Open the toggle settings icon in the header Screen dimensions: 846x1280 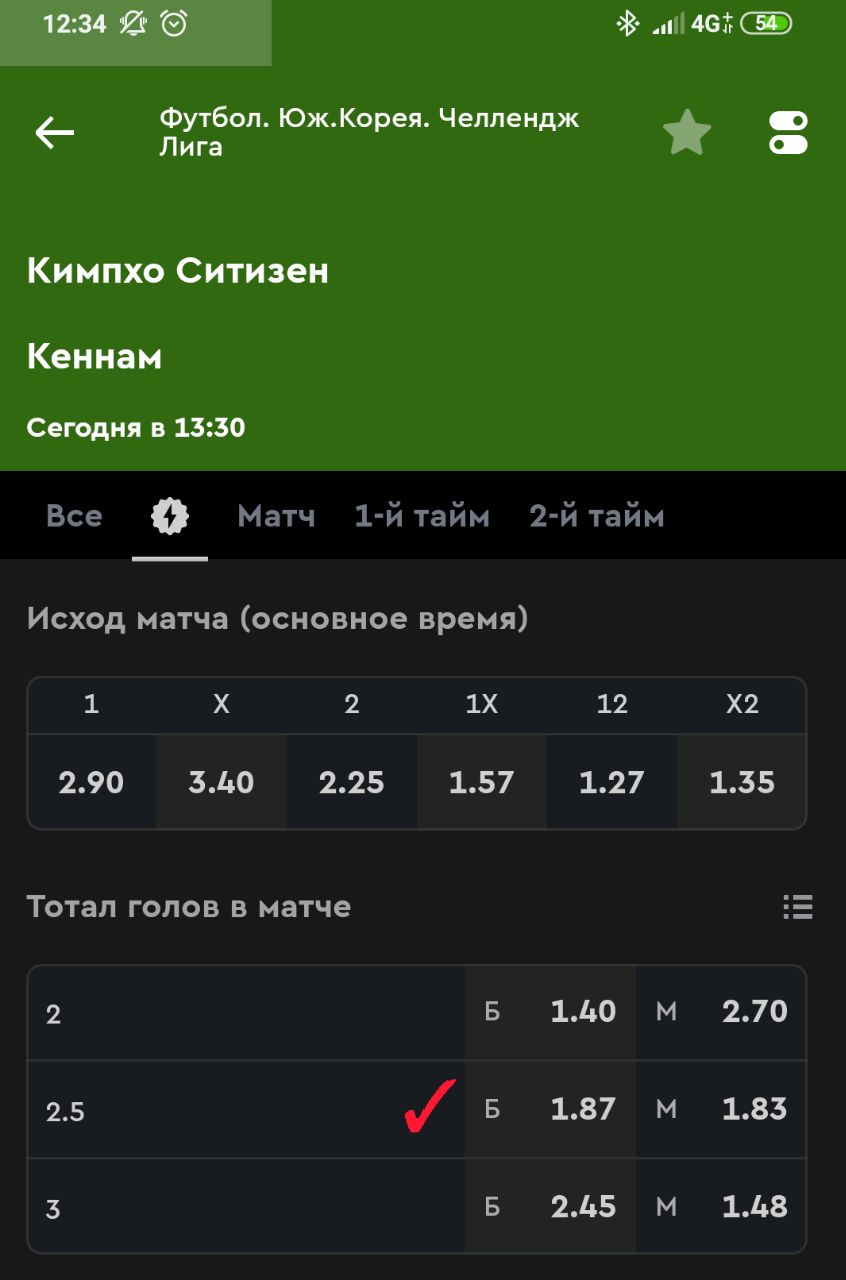788,133
